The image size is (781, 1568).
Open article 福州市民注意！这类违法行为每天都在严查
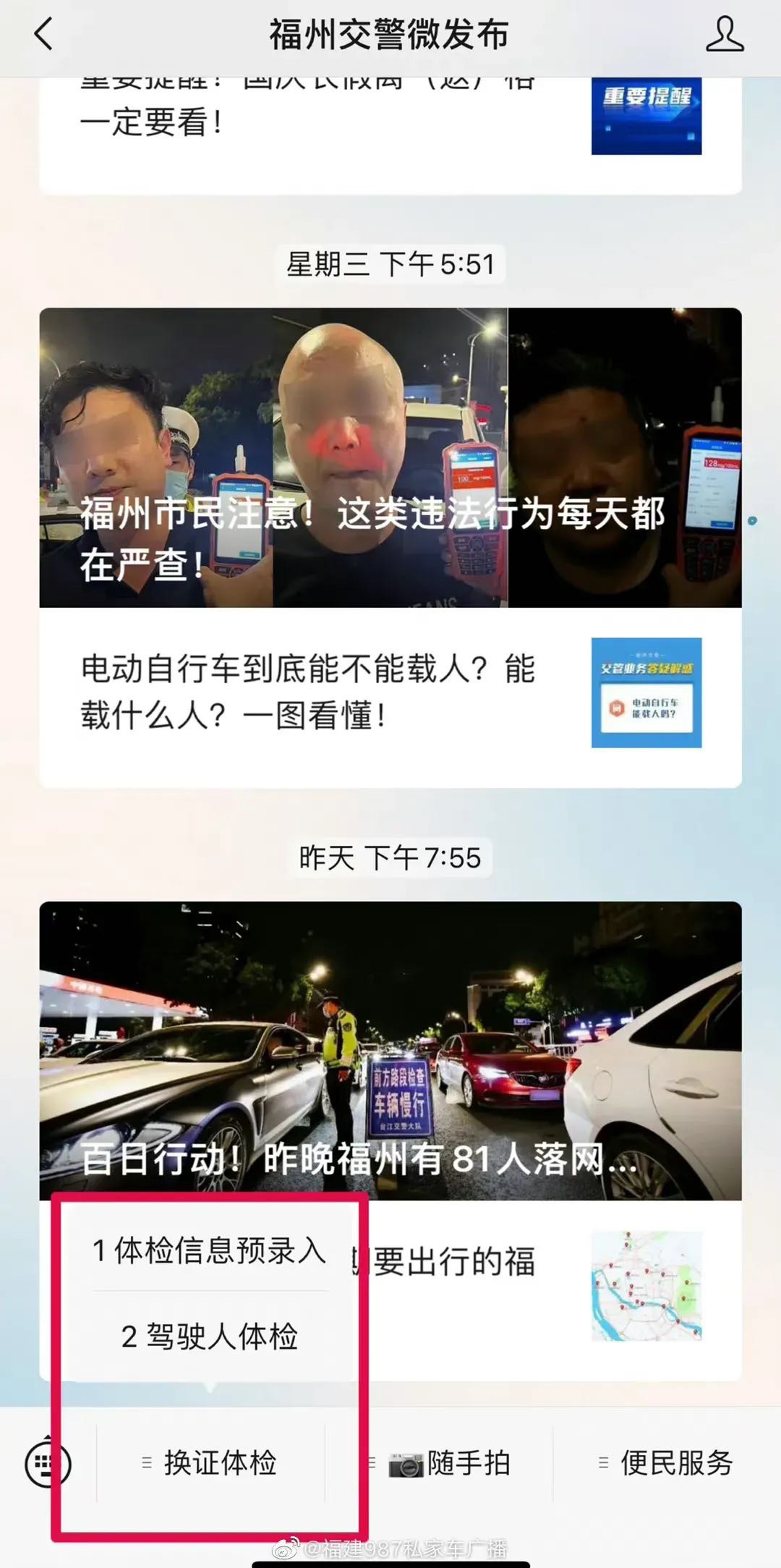[390, 457]
